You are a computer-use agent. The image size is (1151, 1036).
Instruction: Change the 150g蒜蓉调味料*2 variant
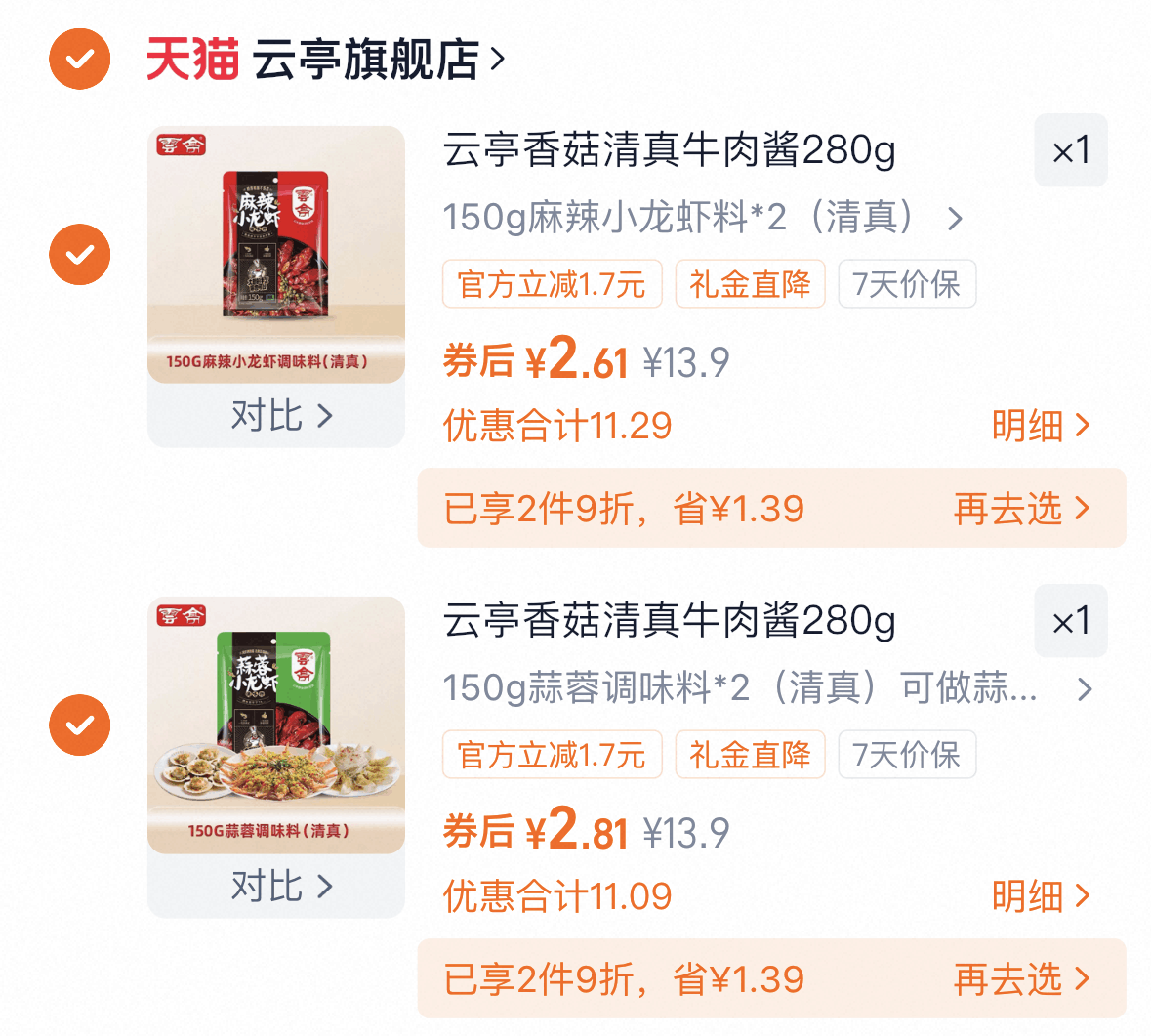pos(768,688)
